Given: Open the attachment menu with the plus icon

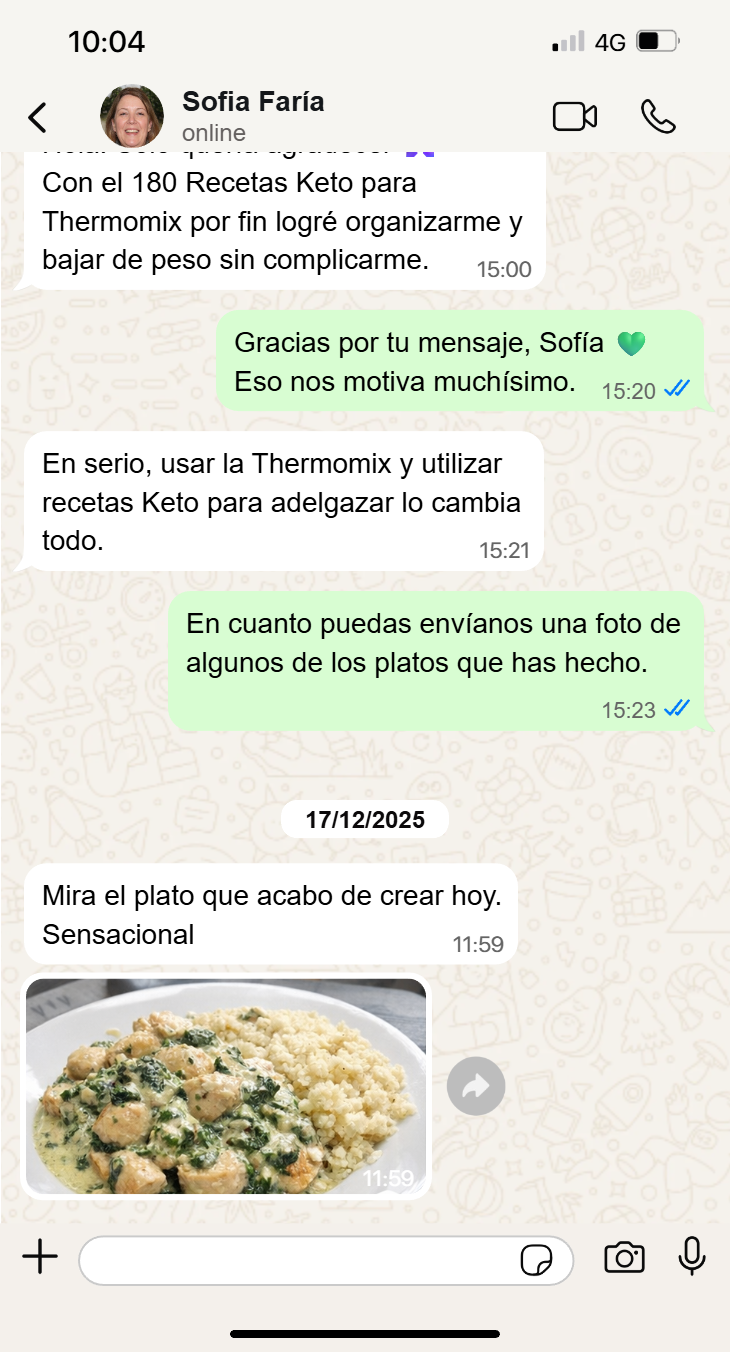Looking at the screenshot, I should pos(40,1259).
